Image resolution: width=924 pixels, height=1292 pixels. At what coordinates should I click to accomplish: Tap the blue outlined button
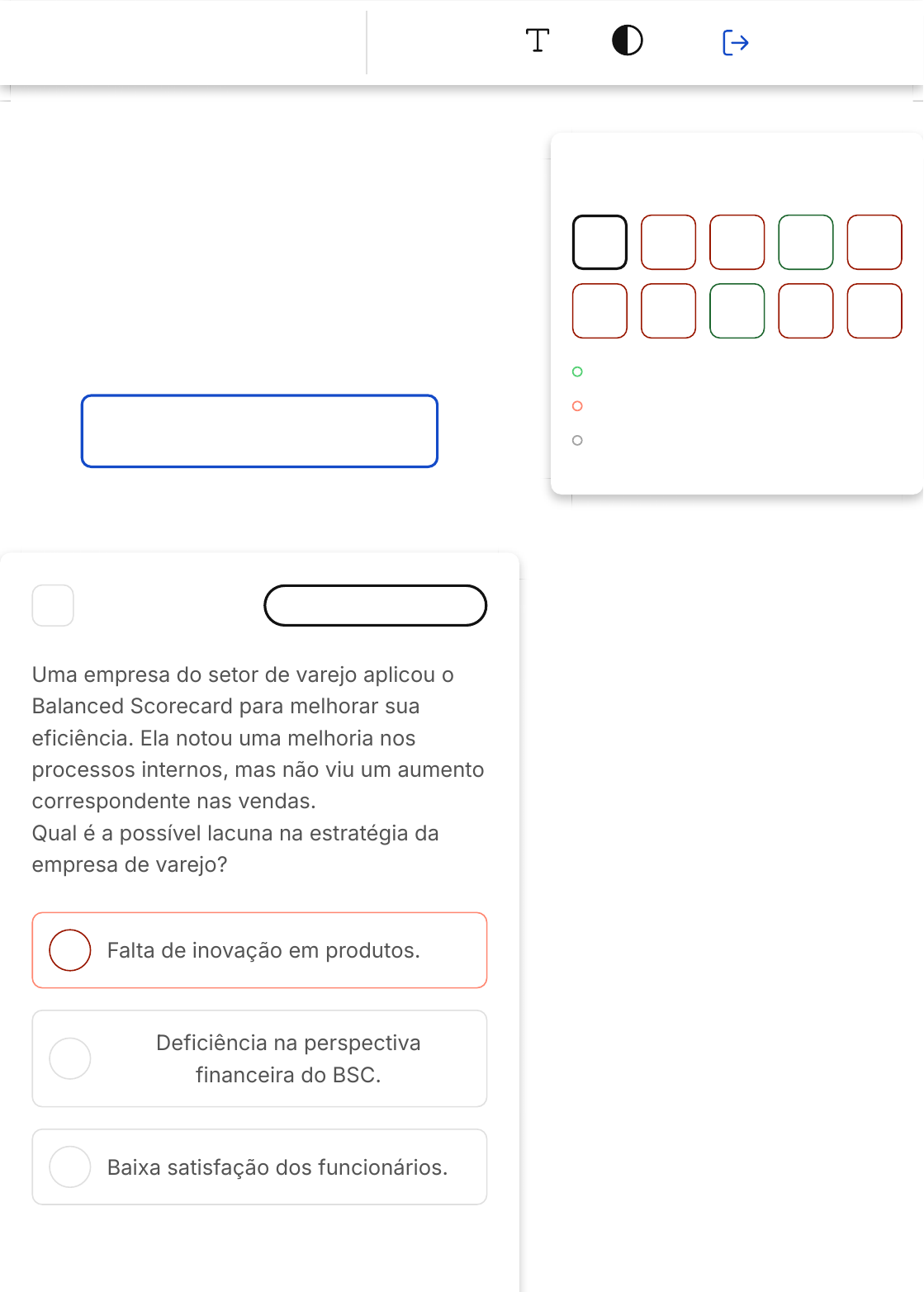pyautogui.click(x=259, y=431)
